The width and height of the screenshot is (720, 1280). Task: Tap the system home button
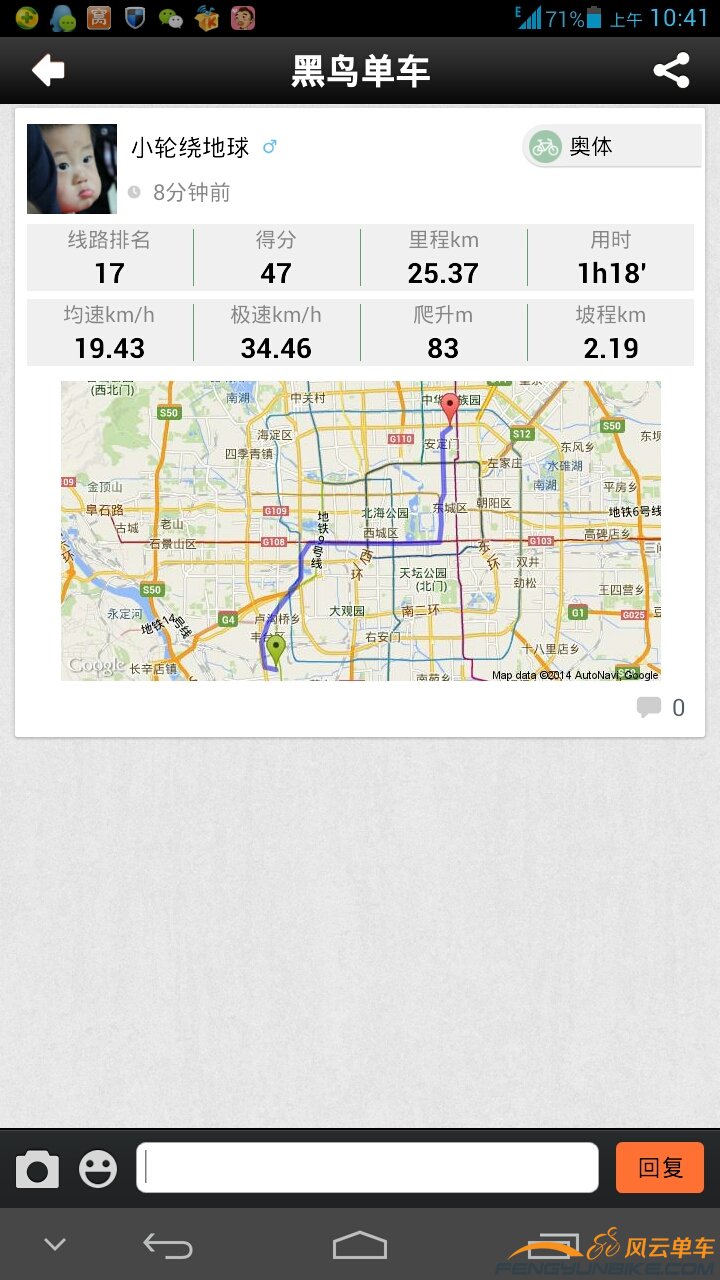coord(360,1245)
